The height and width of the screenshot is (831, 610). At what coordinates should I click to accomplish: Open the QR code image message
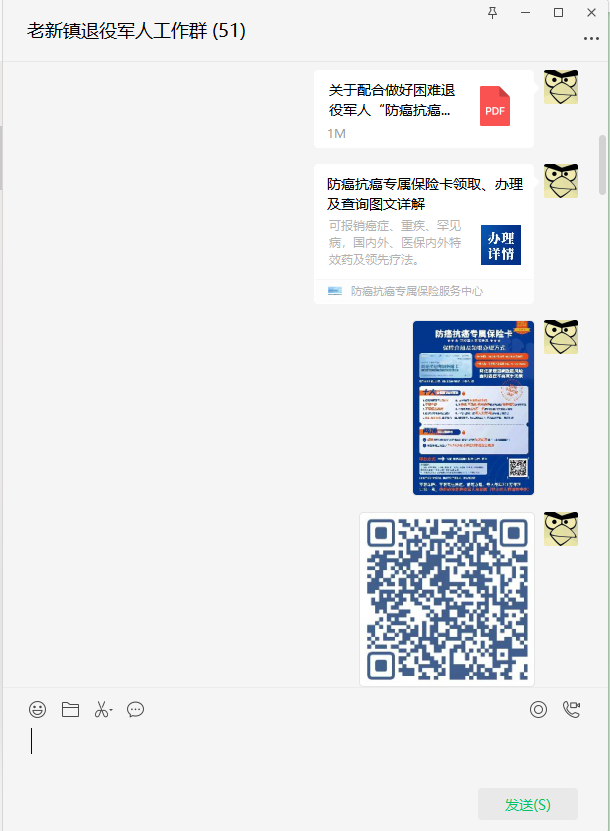pyautogui.click(x=446, y=598)
